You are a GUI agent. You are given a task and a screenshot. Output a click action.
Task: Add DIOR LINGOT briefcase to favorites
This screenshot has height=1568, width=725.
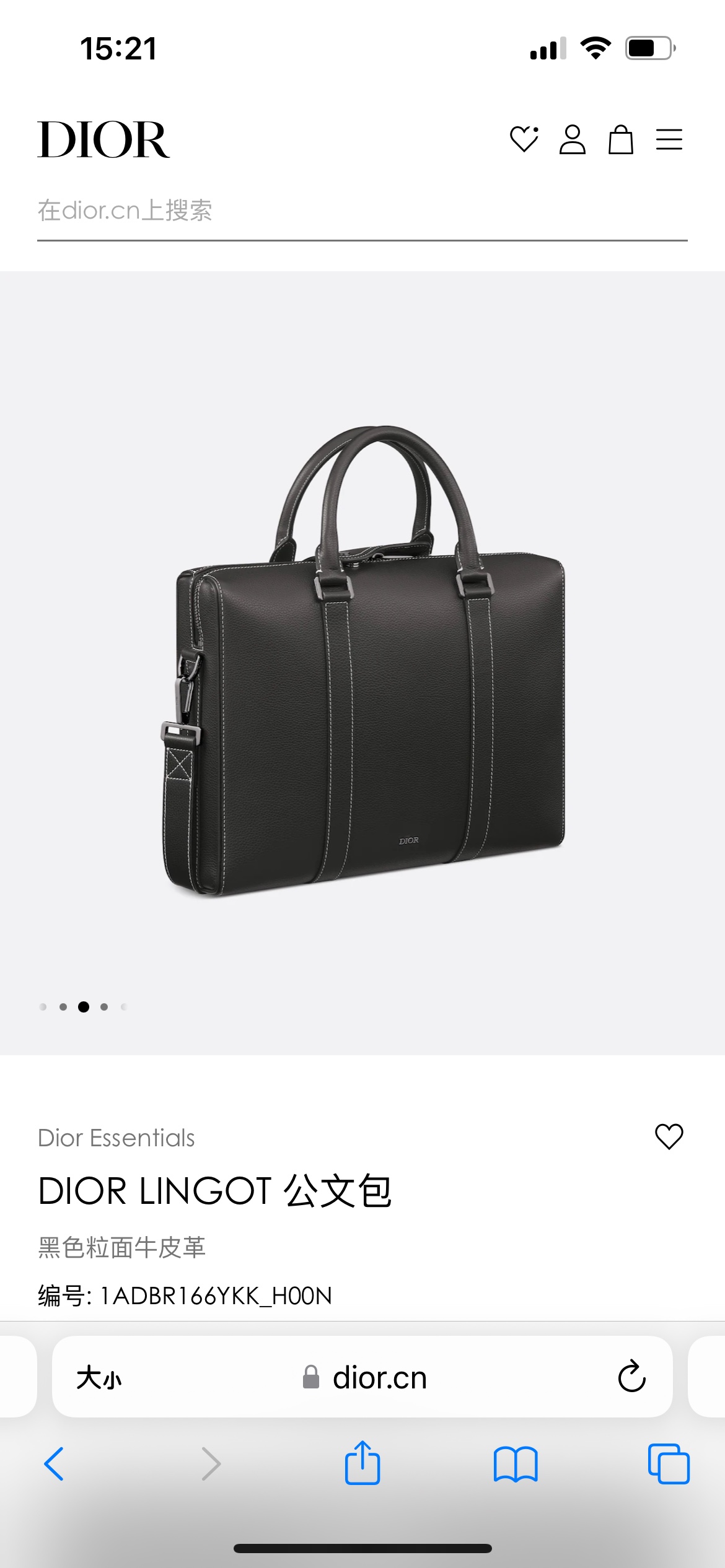(x=669, y=1136)
